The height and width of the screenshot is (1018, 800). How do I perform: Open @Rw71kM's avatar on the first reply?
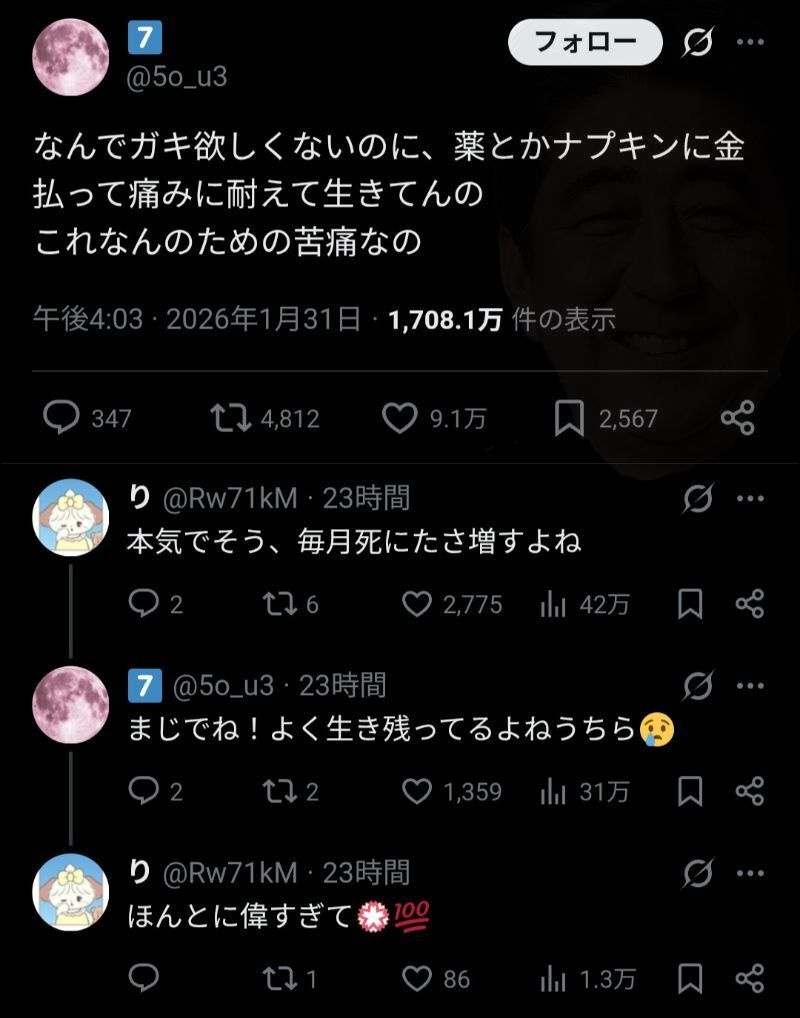[71, 516]
